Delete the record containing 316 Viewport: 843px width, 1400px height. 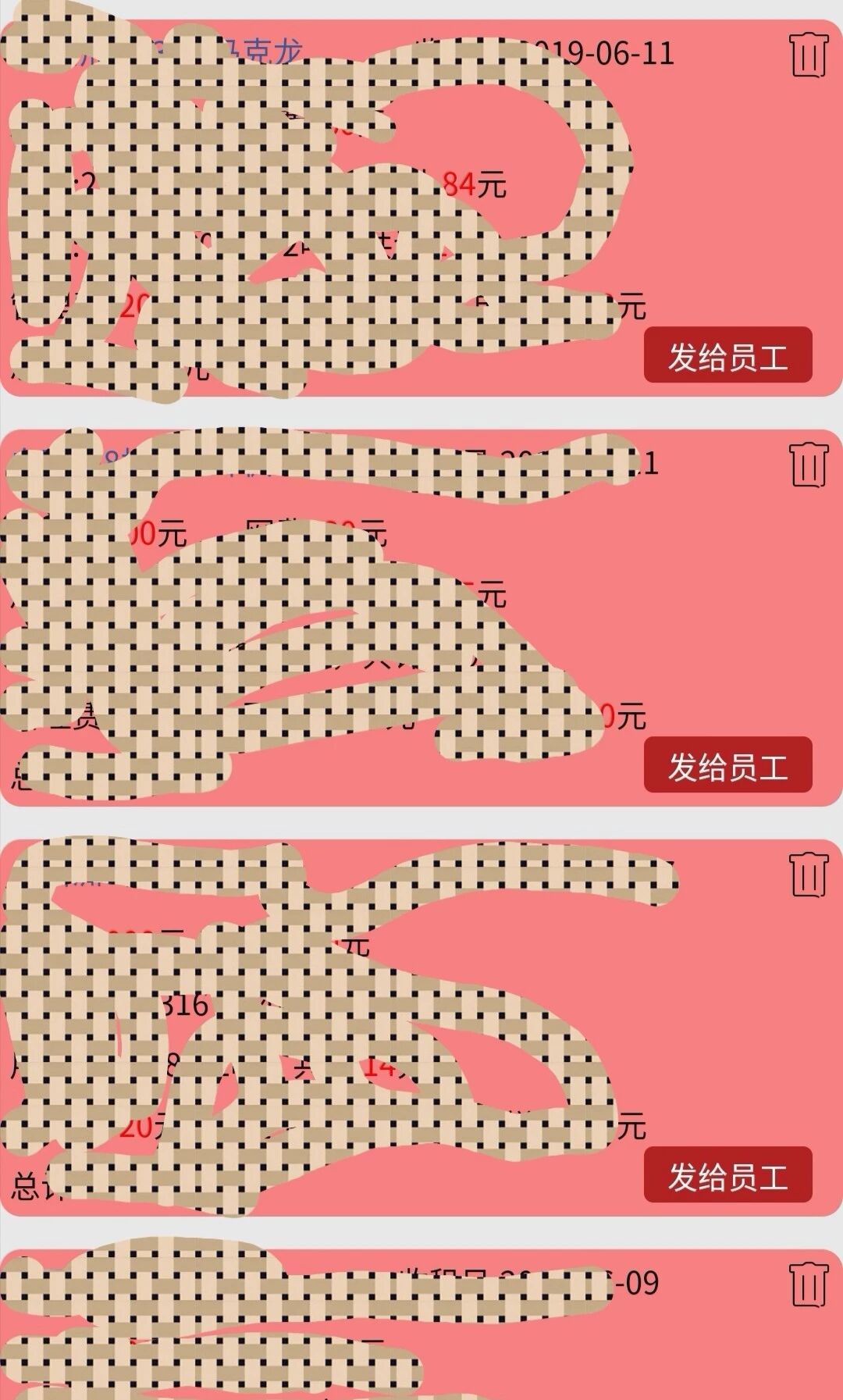pyautogui.click(x=808, y=875)
